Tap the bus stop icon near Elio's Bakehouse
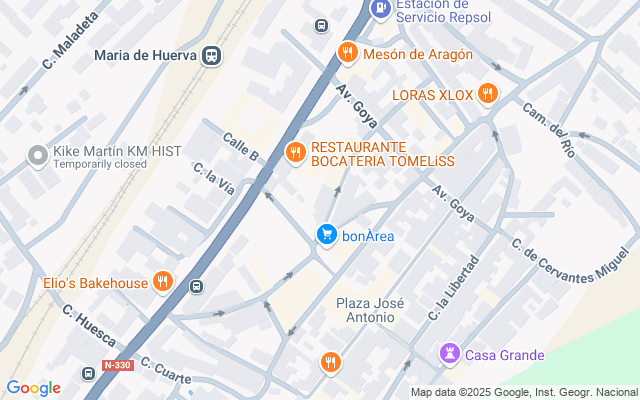This screenshot has width=640, height=400. (196, 287)
